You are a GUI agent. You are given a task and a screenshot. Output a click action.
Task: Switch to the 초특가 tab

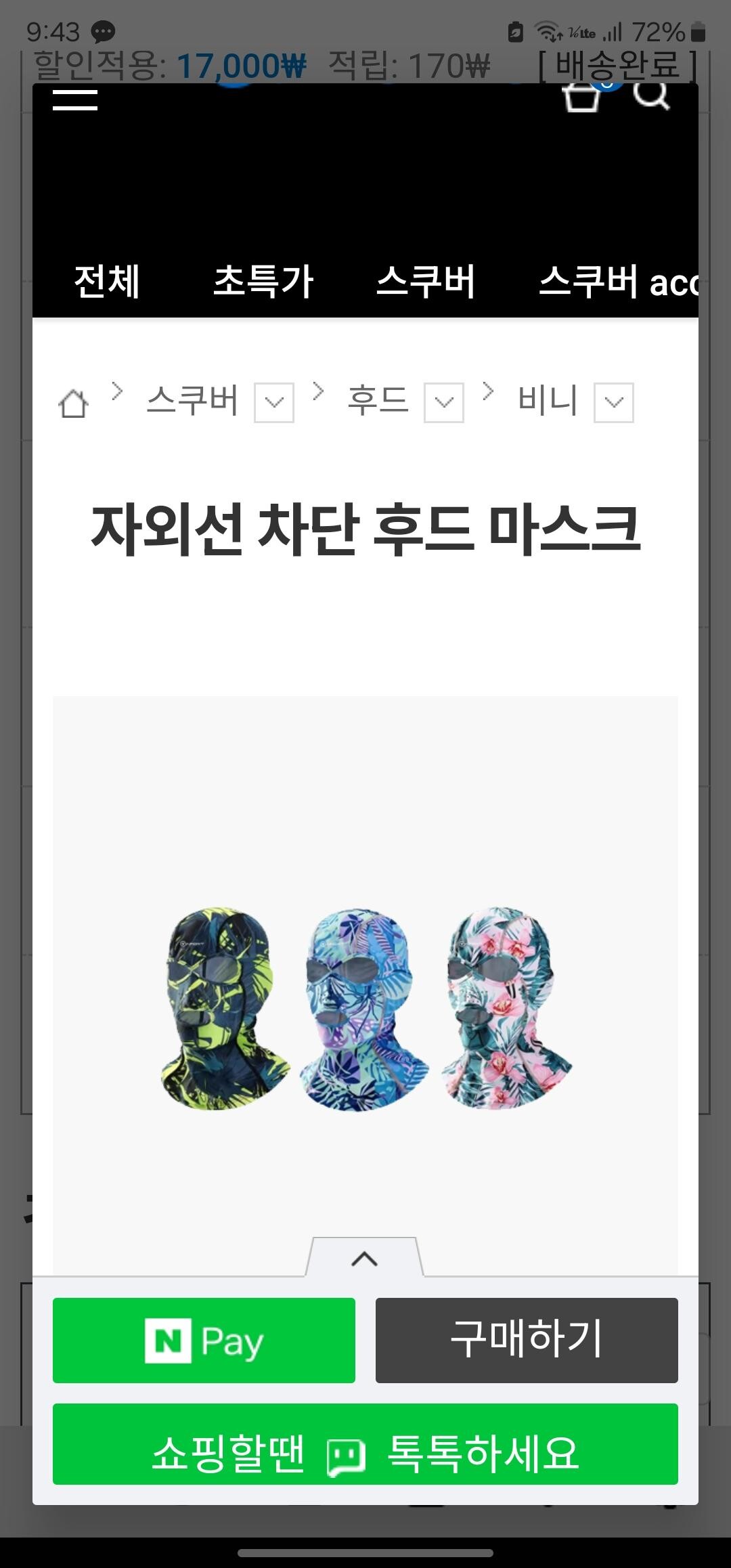pos(263,282)
